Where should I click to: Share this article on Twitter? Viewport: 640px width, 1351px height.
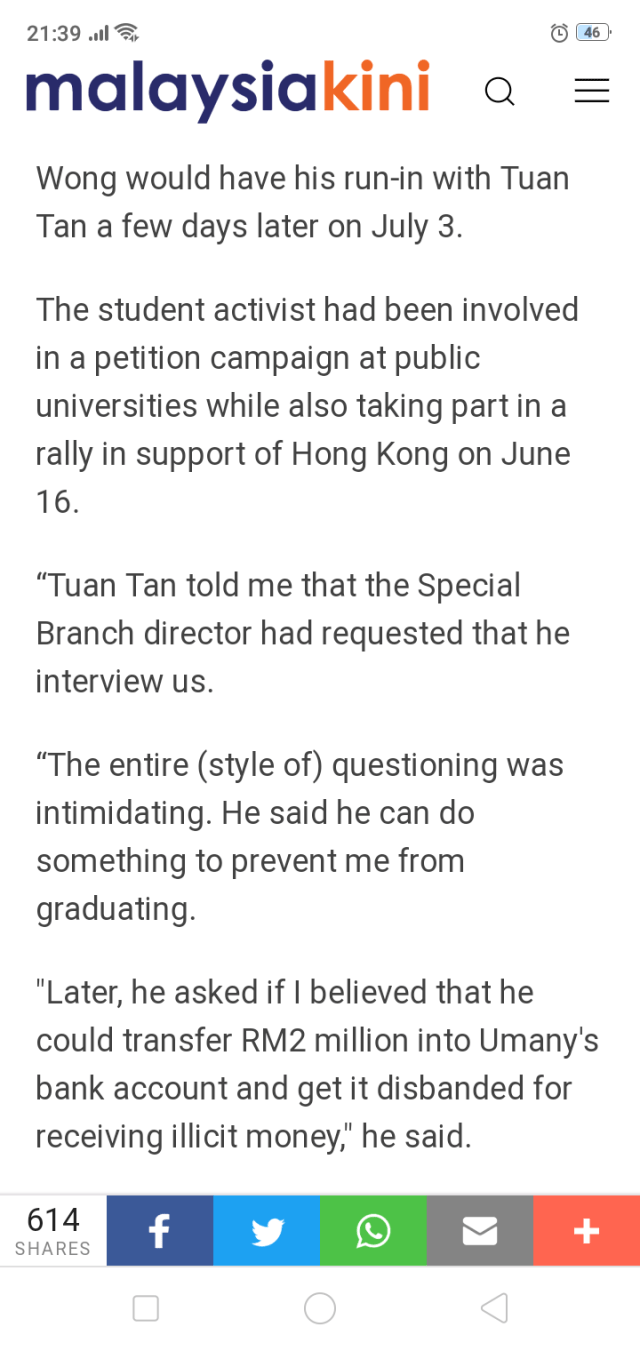267,1231
